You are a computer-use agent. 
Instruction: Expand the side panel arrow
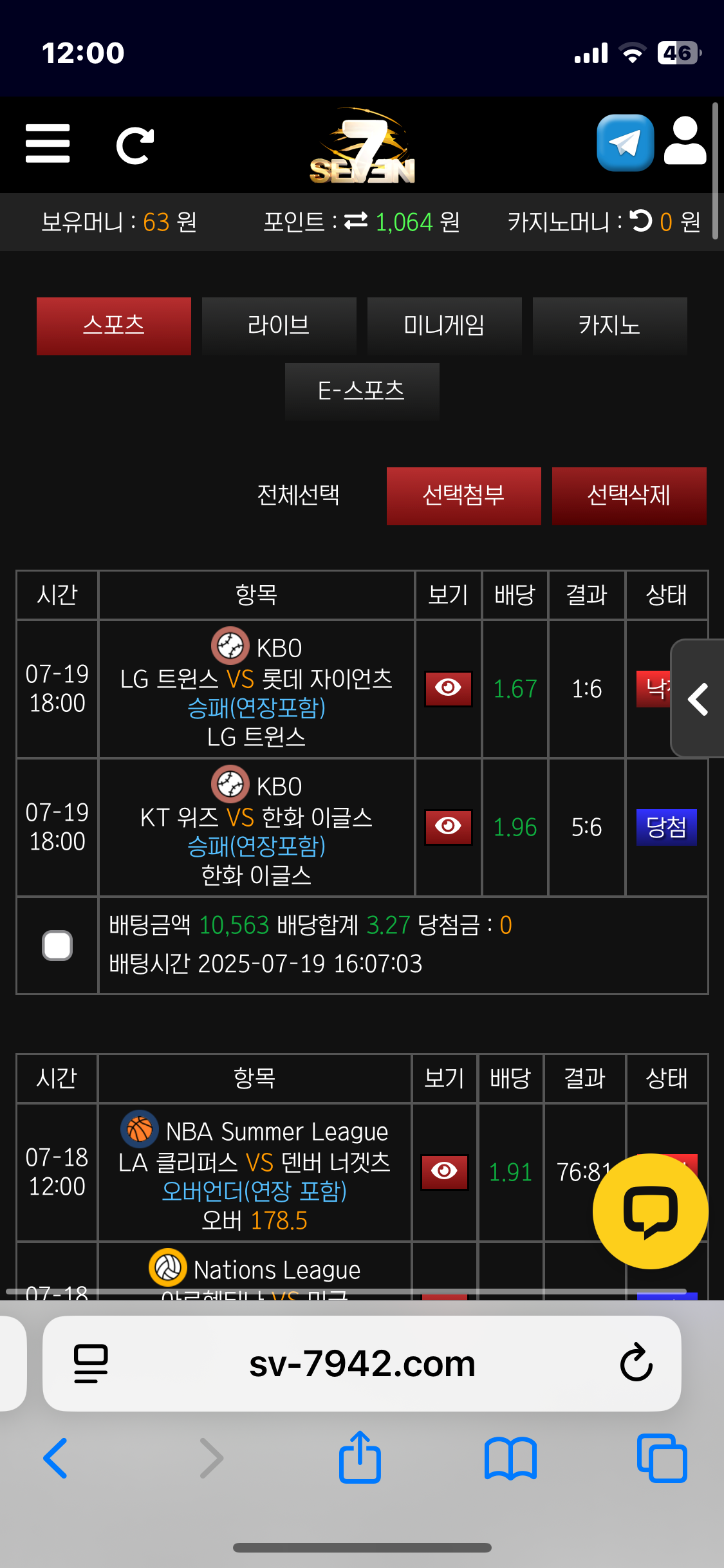tap(698, 699)
